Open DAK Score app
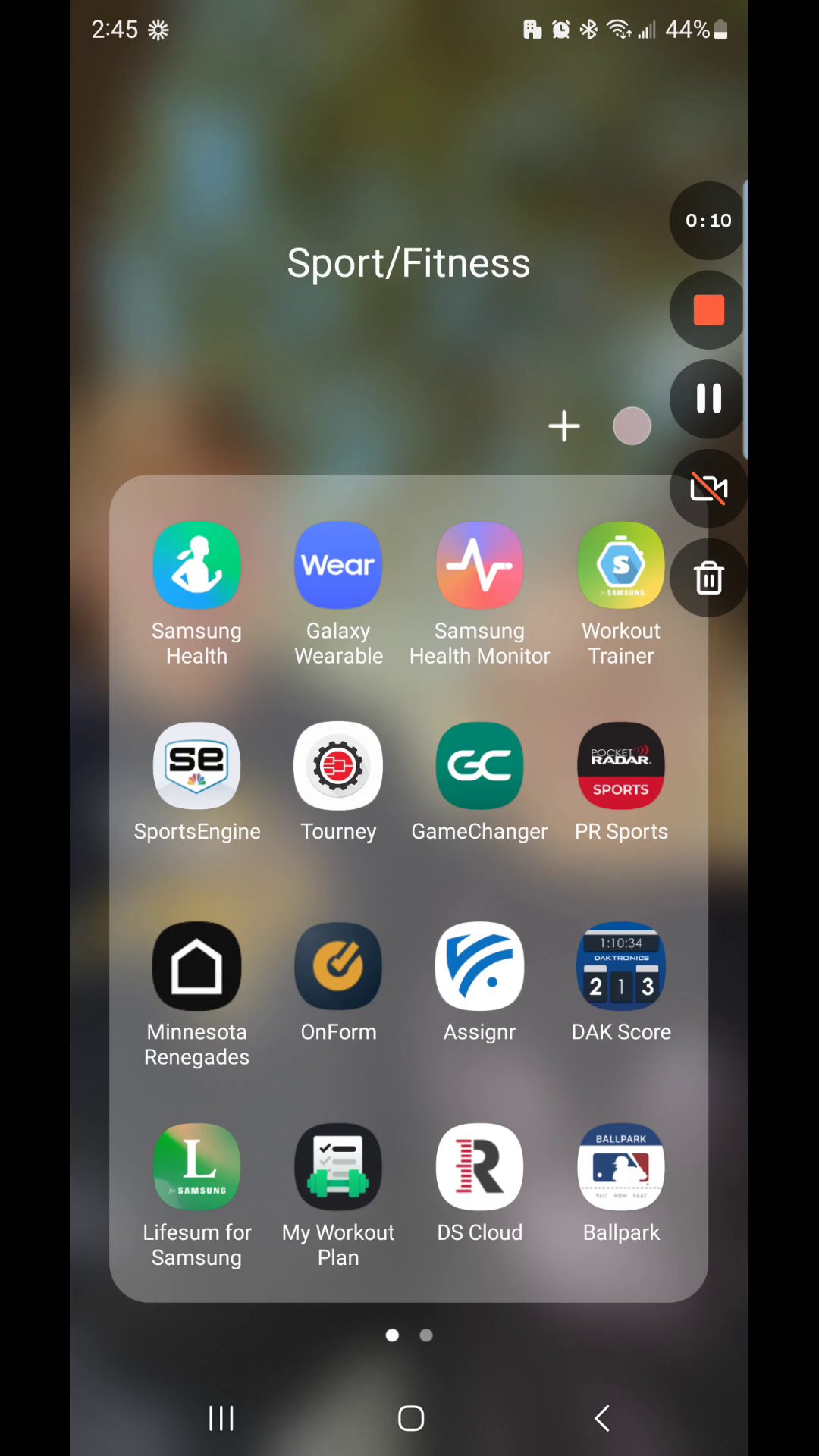 [621, 966]
